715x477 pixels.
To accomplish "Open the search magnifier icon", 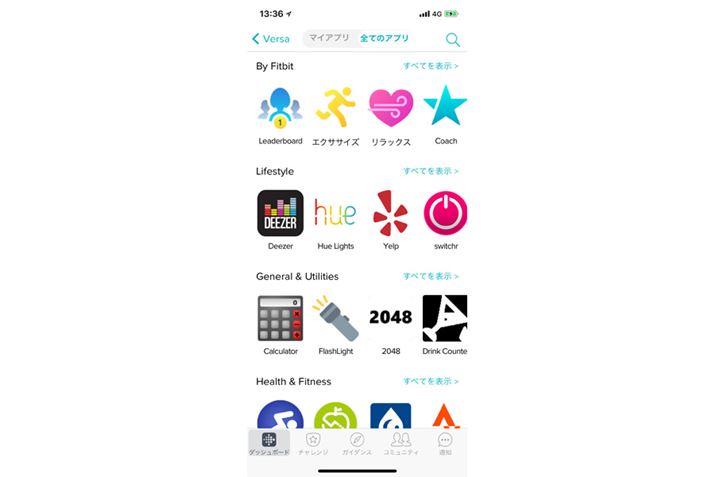I will pyautogui.click(x=452, y=40).
